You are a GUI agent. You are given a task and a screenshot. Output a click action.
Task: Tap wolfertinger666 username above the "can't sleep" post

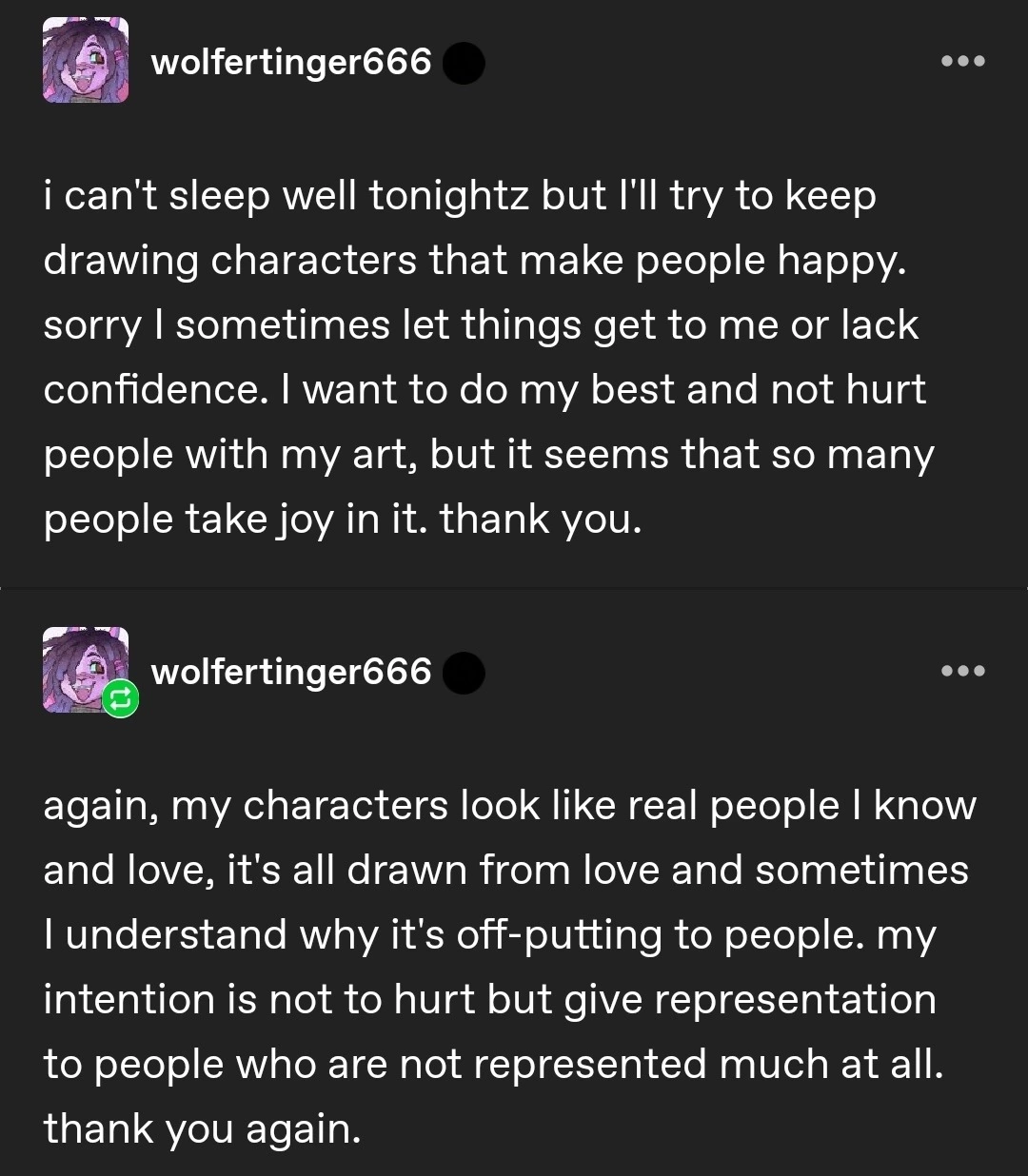coord(291,63)
